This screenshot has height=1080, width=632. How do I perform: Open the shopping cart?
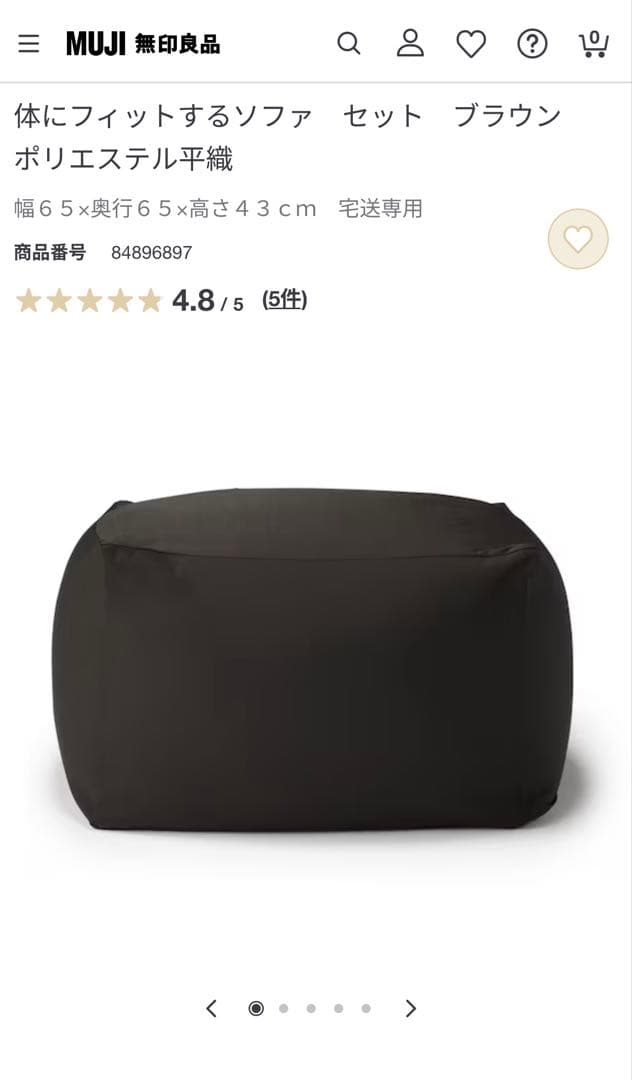pos(594,44)
